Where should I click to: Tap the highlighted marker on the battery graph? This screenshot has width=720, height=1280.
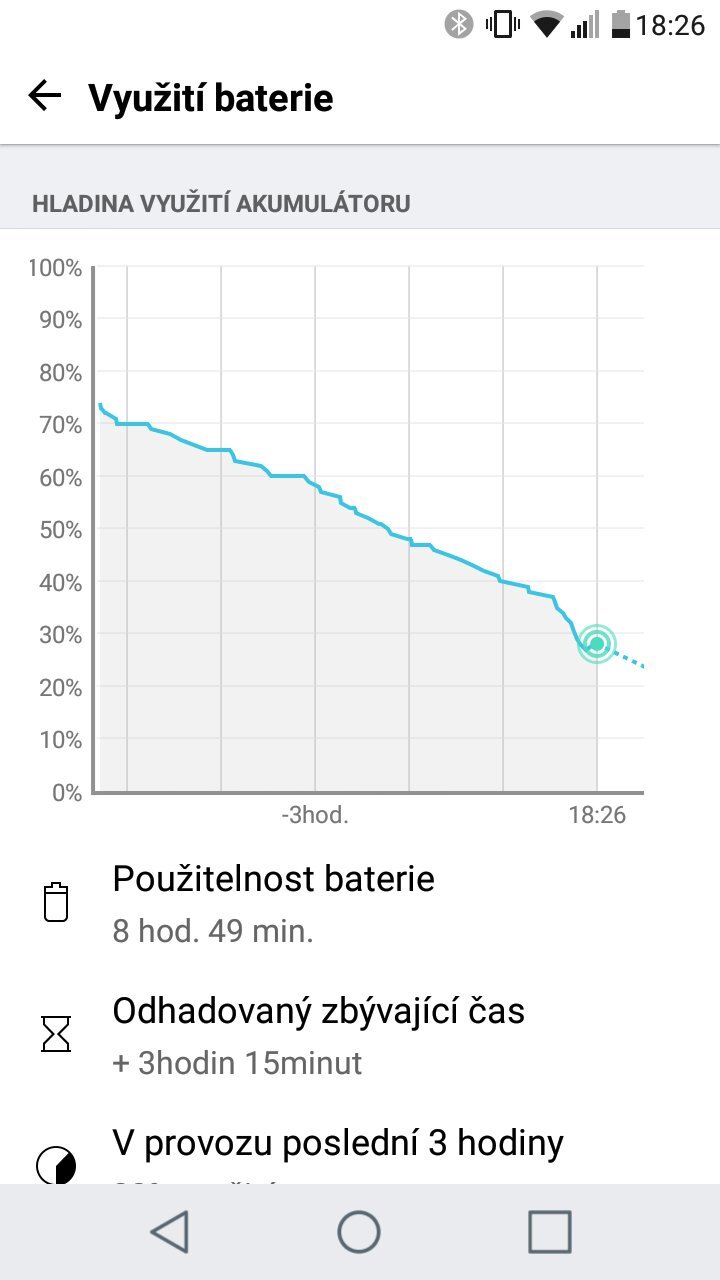pyautogui.click(x=597, y=645)
